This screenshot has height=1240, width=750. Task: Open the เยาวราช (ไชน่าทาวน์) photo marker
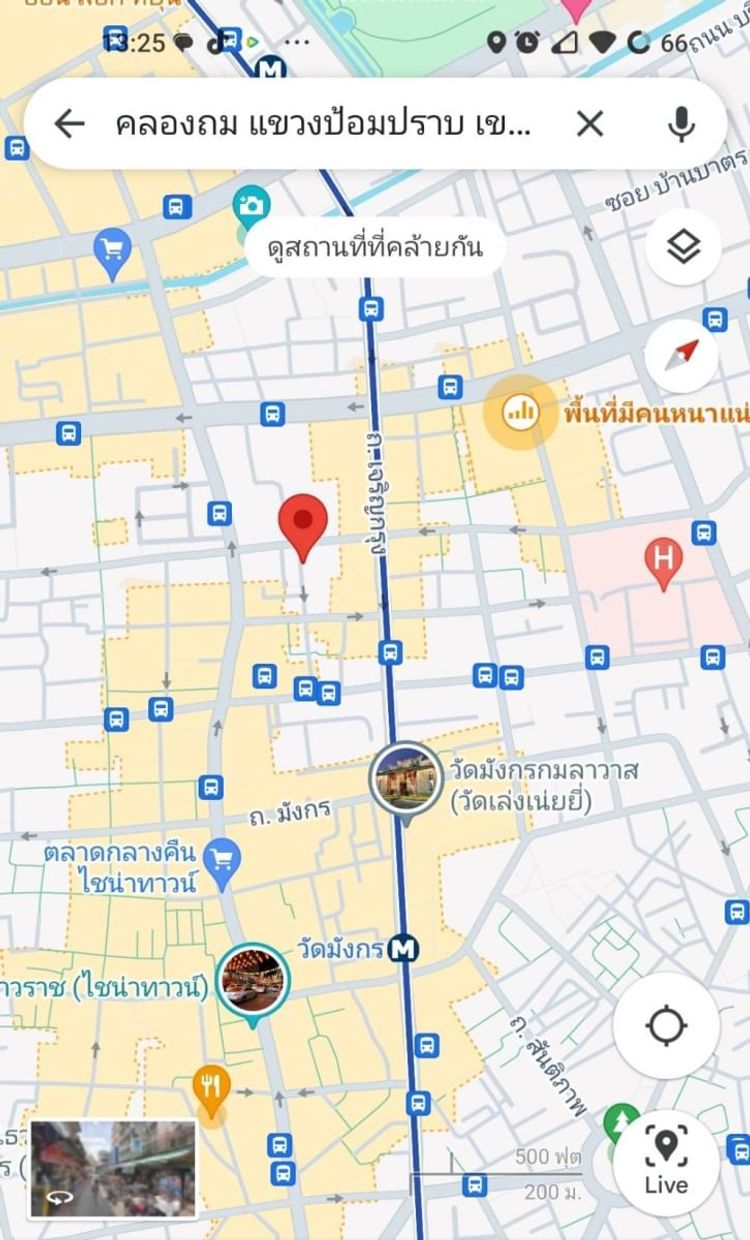coord(253,981)
